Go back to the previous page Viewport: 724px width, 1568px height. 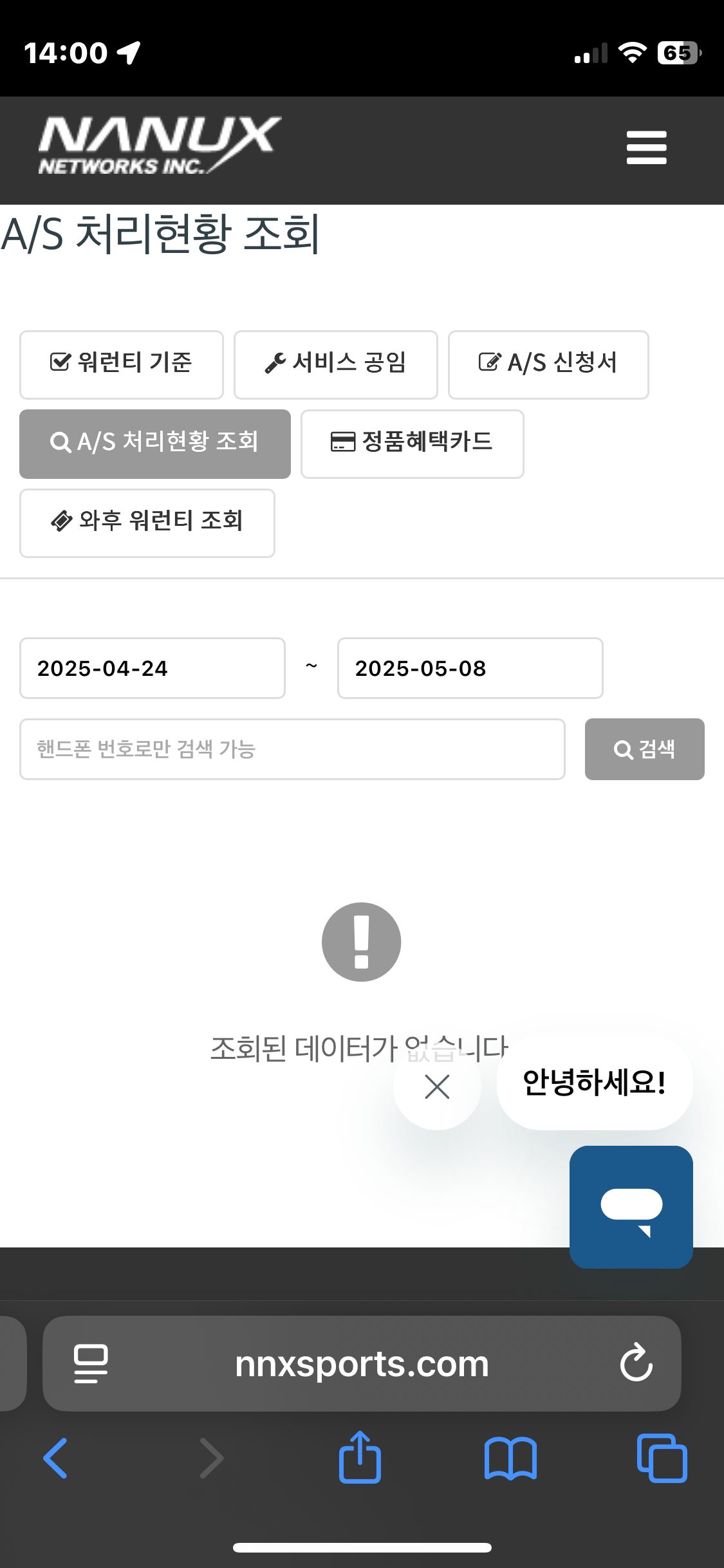tap(55, 1458)
